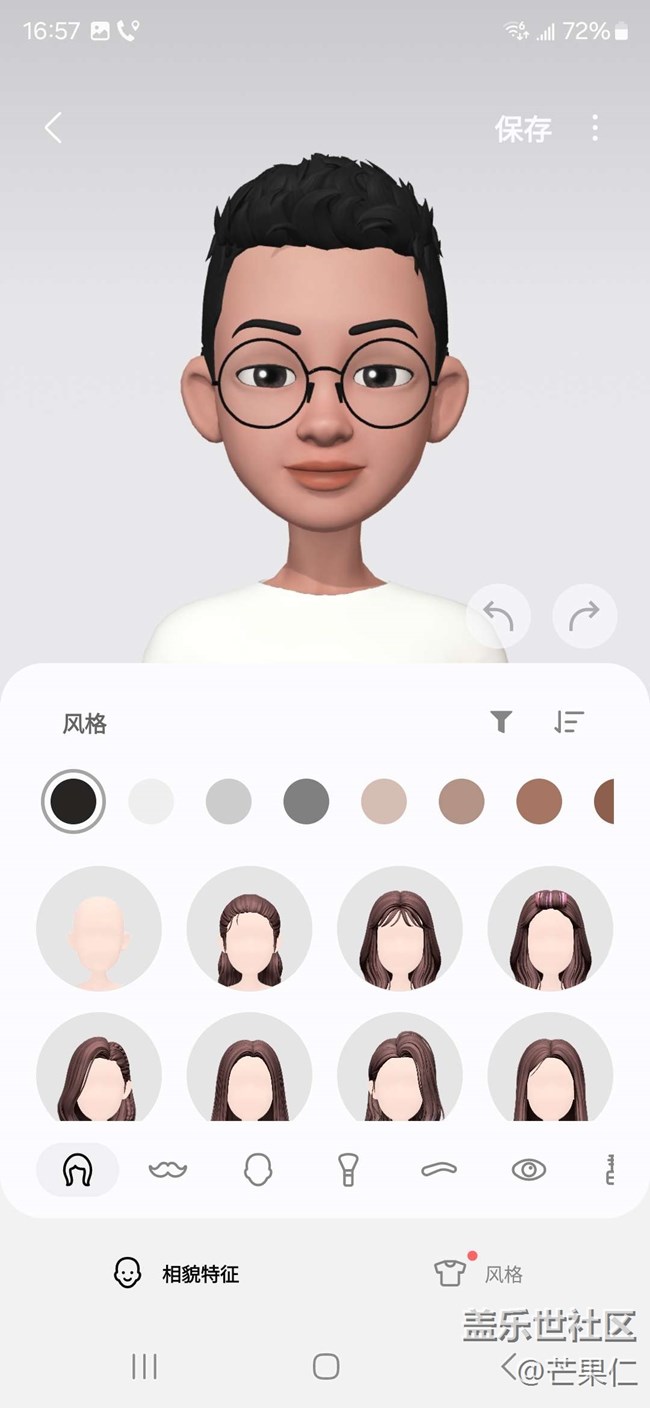Viewport: 650px width, 1408px height.
Task: Switch to the face shape category
Action: (x=258, y=1169)
